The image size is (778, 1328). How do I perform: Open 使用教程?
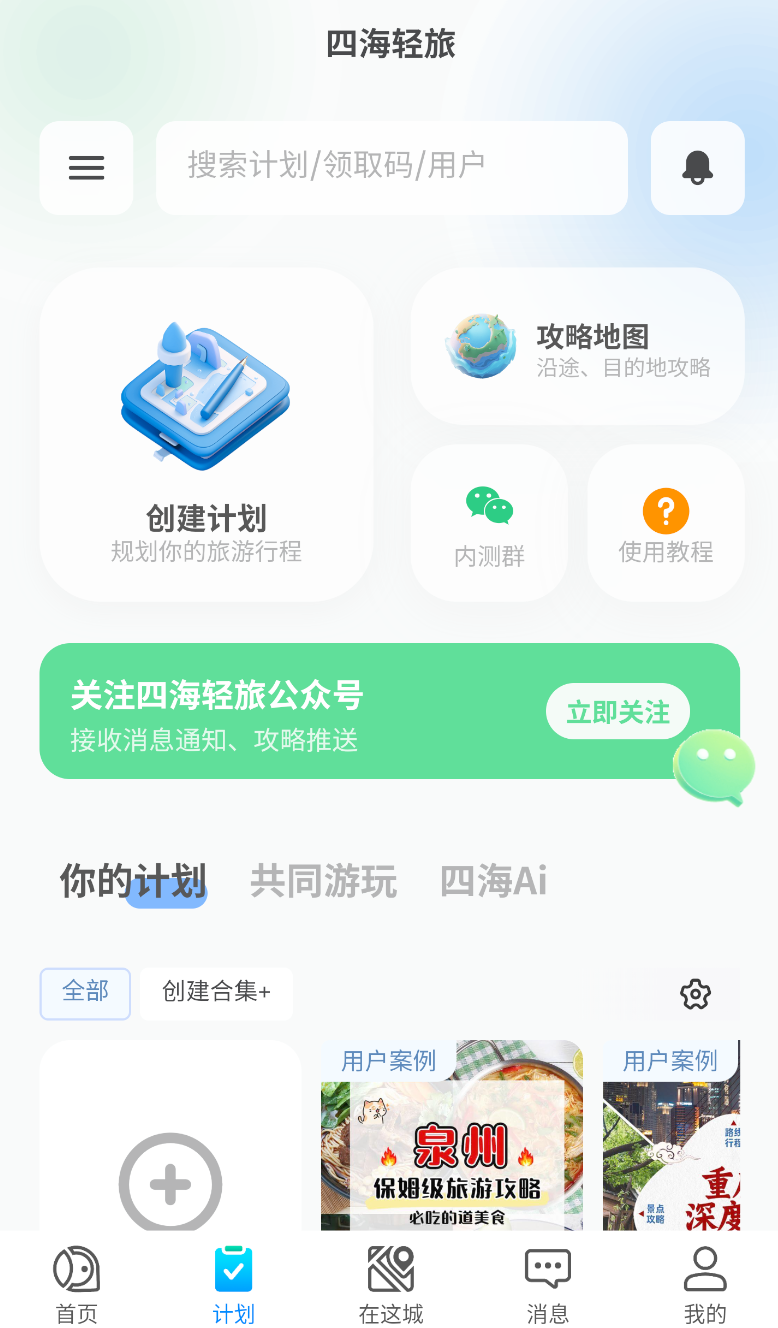coord(666,523)
